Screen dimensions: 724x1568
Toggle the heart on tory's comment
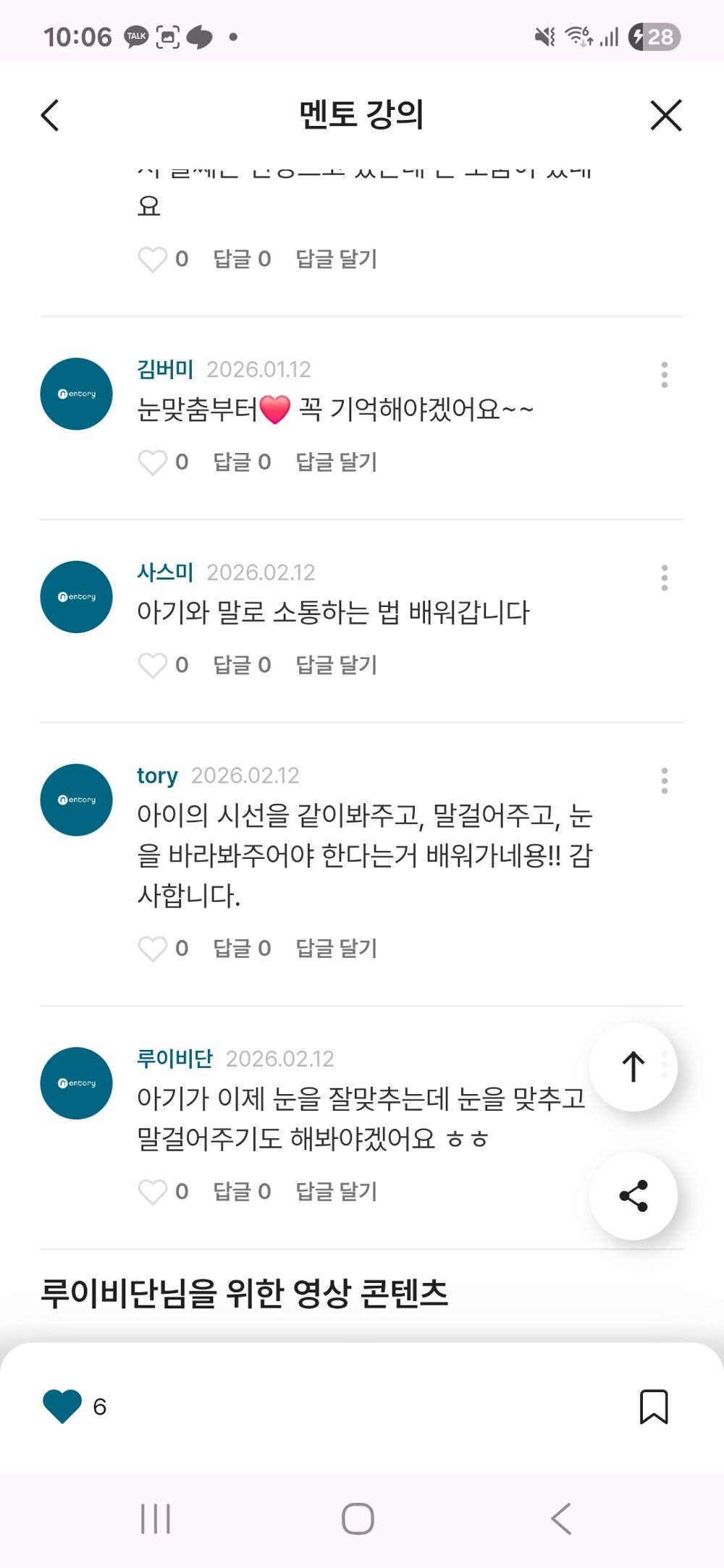[x=154, y=949]
